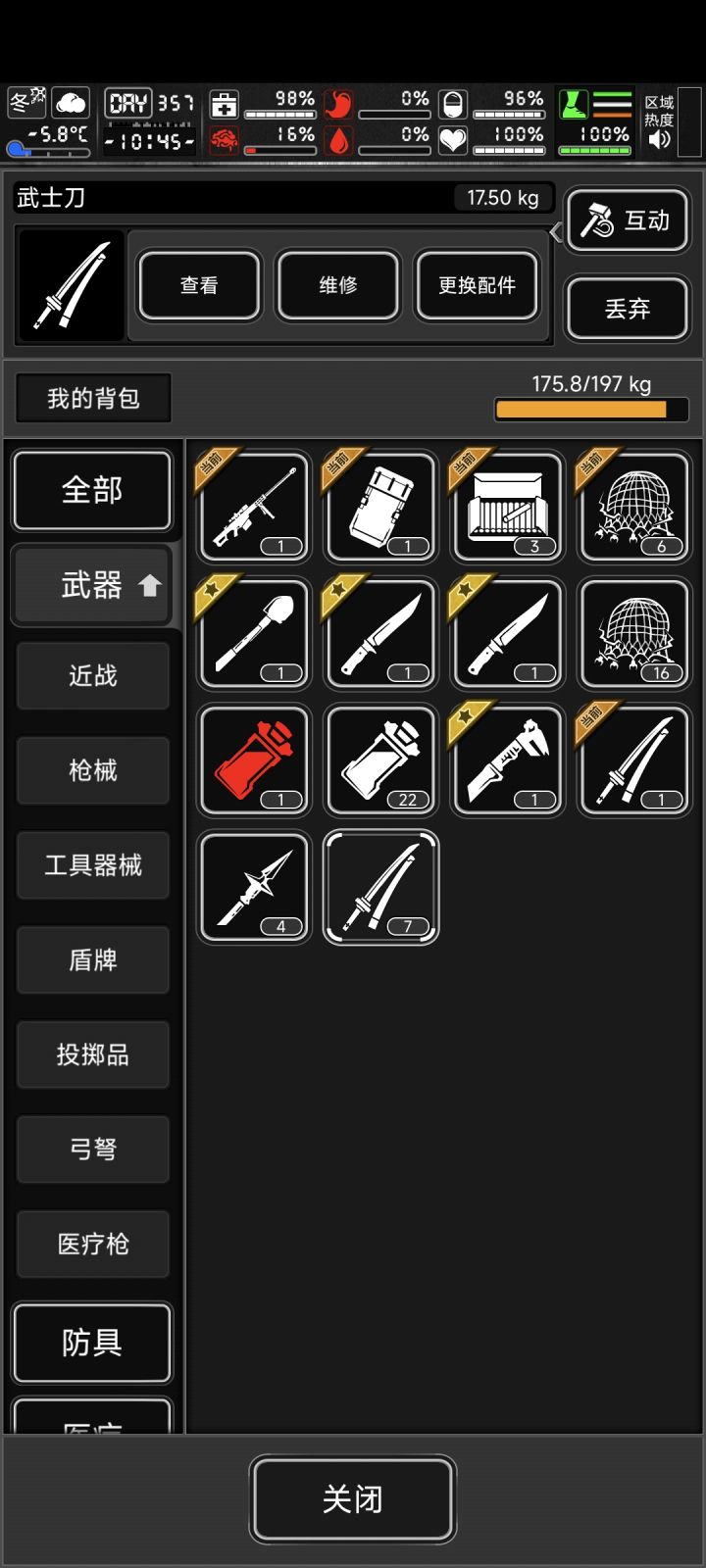The width and height of the screenshot is (706, 1568).
Task: Select the equipped camouflage net item
Action: [x=632, y=508]
